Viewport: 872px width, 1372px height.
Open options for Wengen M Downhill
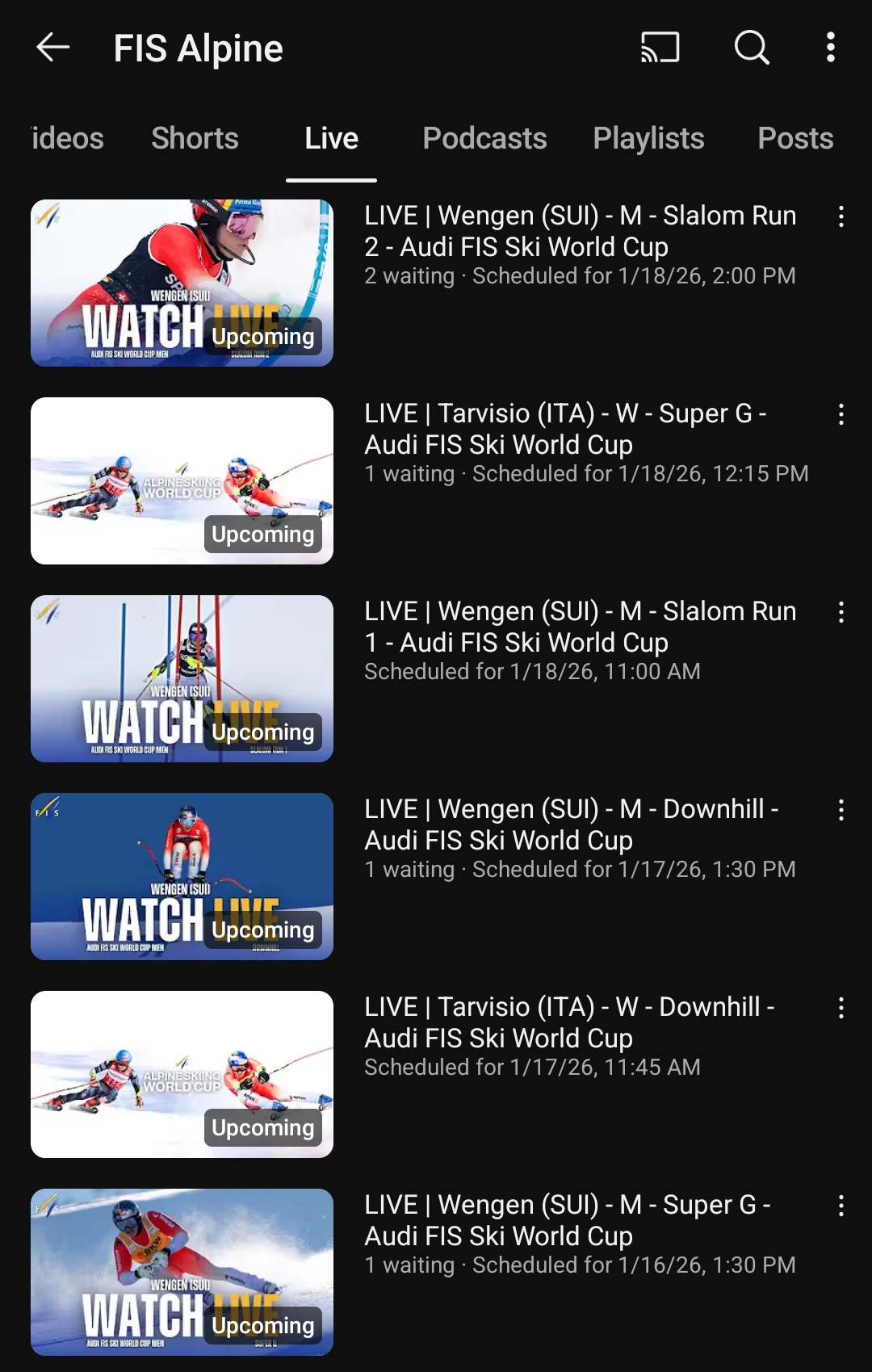pyautogui.click(x=841, y=810)
